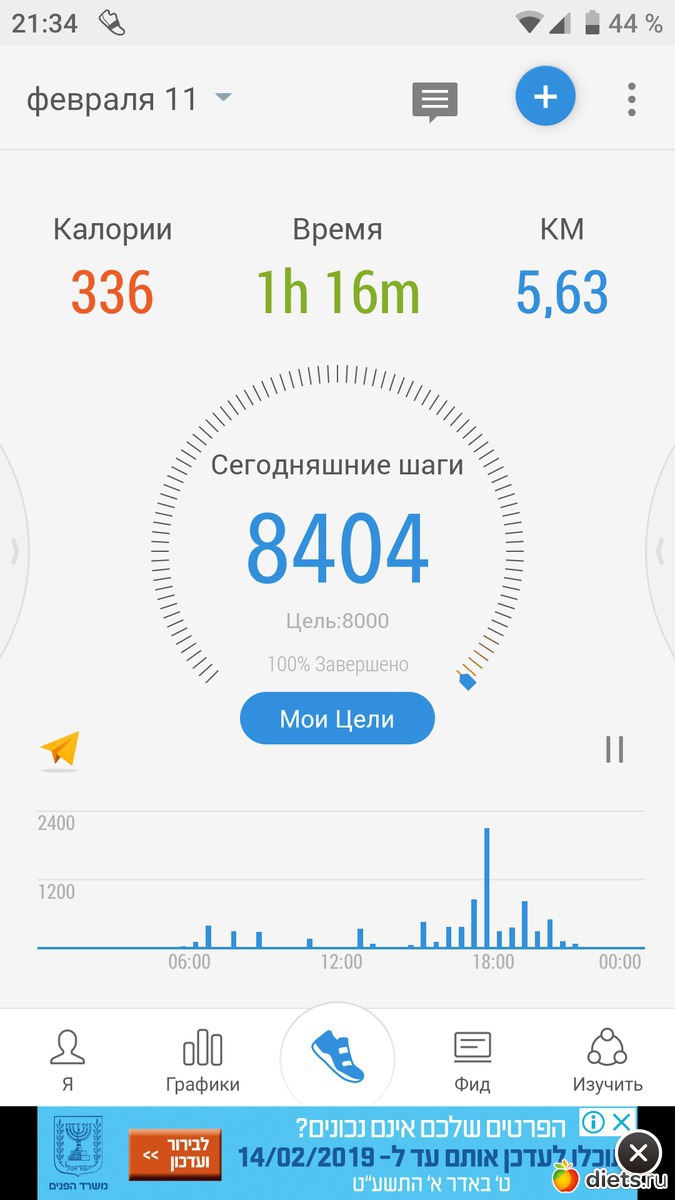Open the three-dot overflow menu
675x1200 pixels.
tap(631, 100)
